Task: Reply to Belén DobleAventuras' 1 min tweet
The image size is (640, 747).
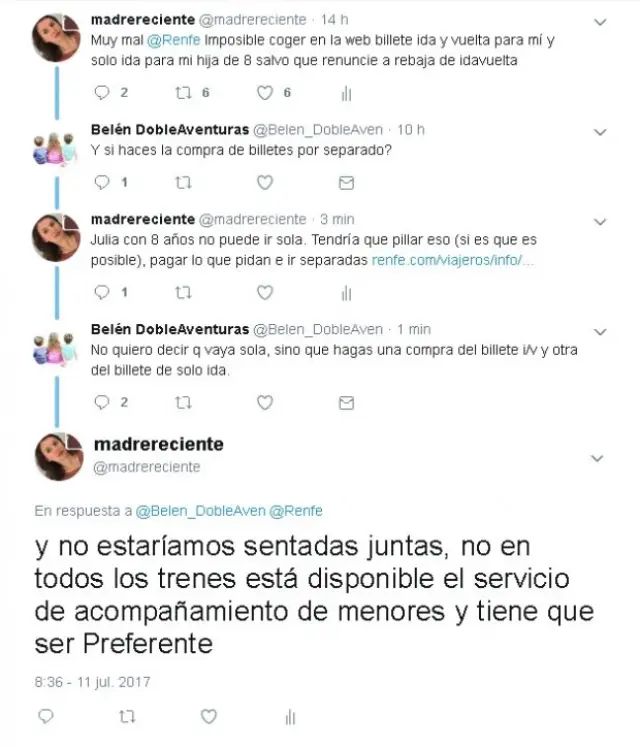Action: 101,402
